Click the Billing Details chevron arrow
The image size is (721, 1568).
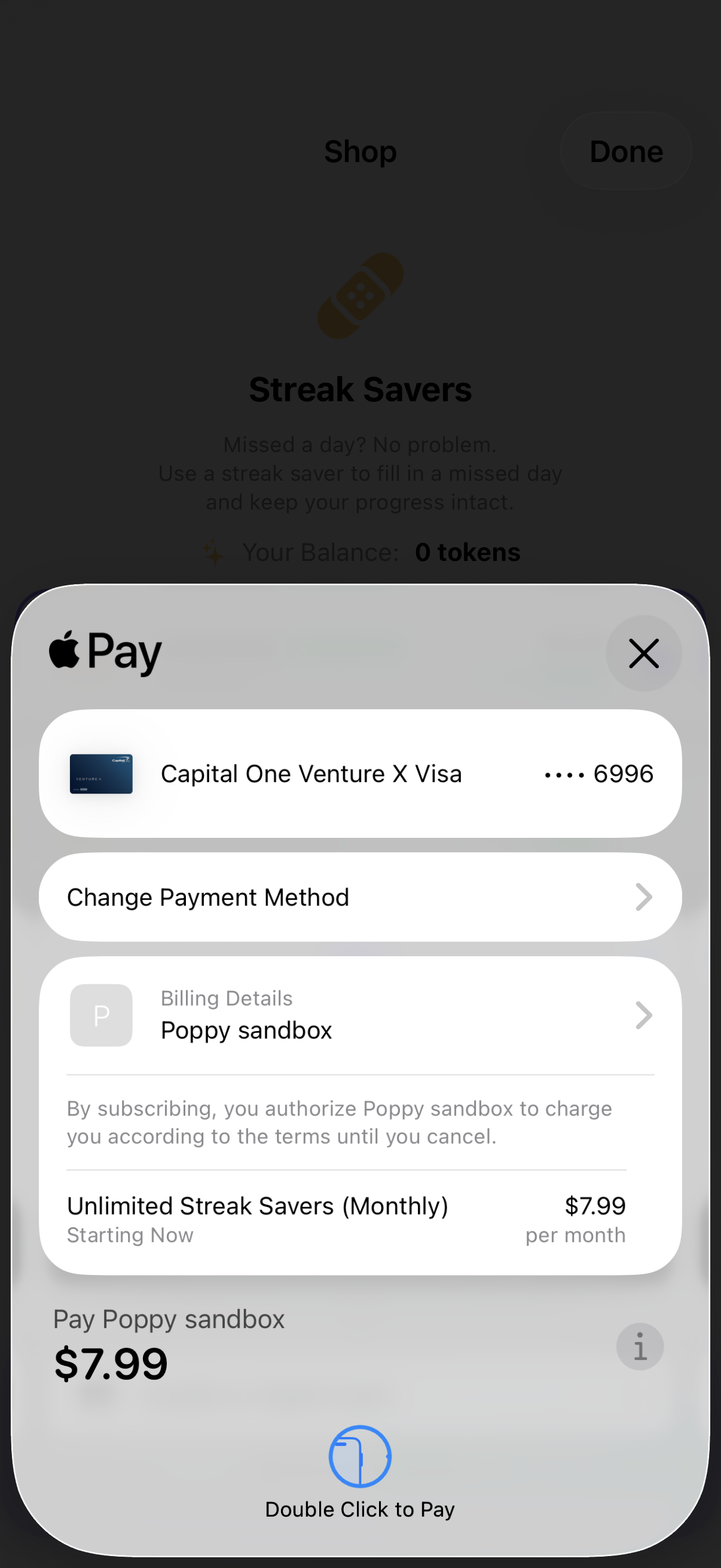point(643,1015)
